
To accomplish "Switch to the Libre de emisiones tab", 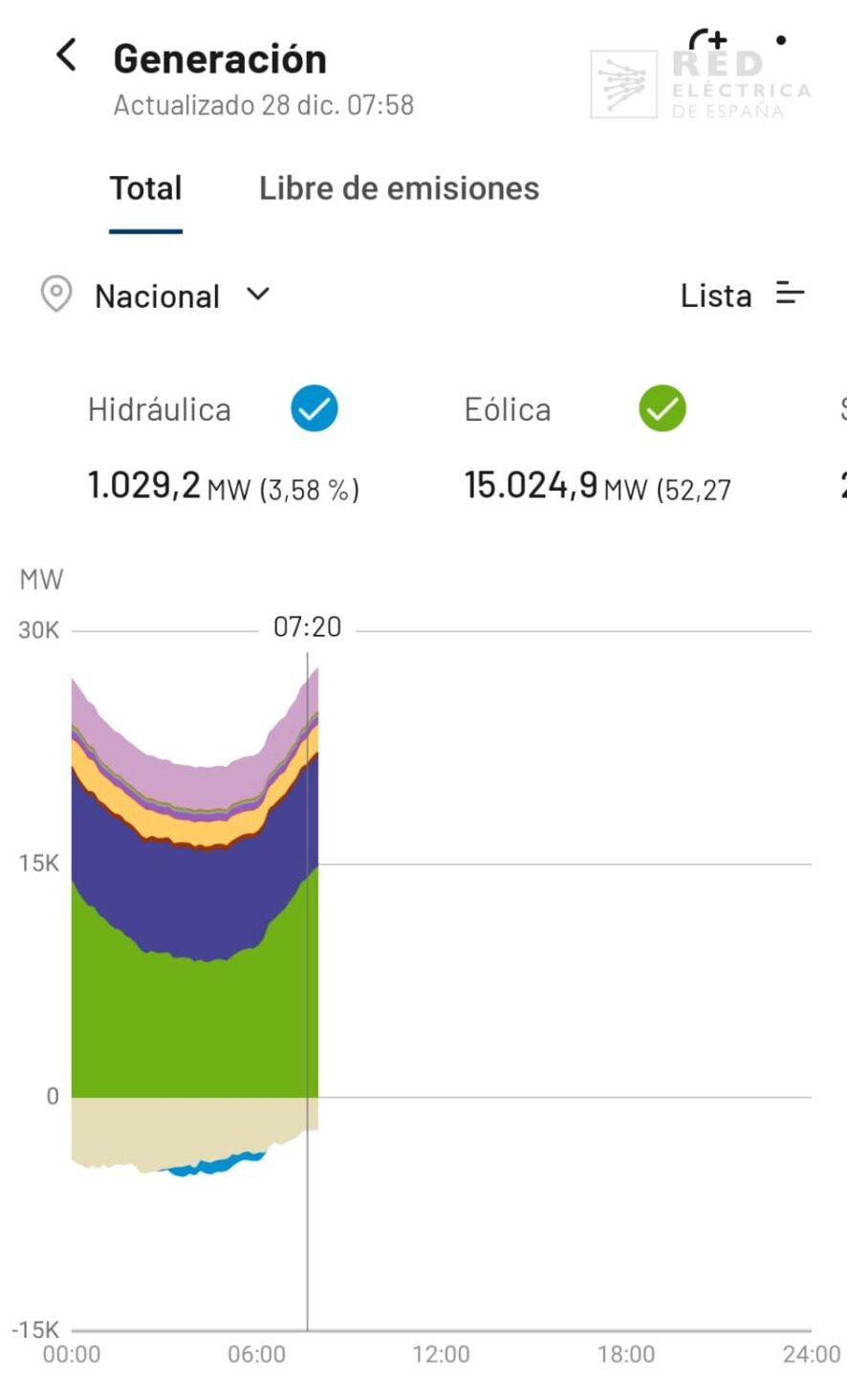I will [x=399, y=188].
